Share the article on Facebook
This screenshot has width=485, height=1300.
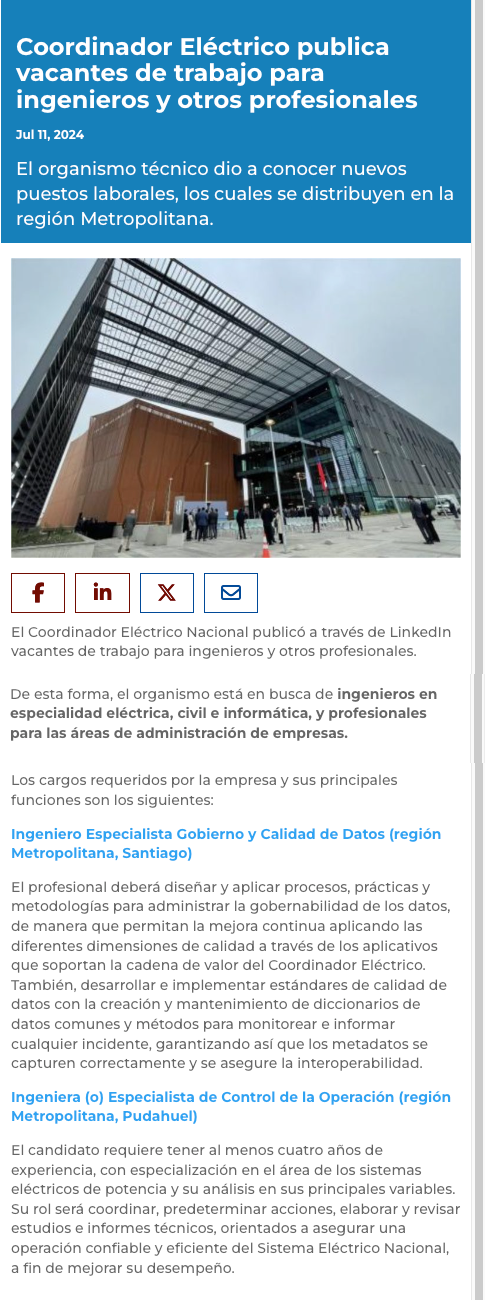coord(38,592)
